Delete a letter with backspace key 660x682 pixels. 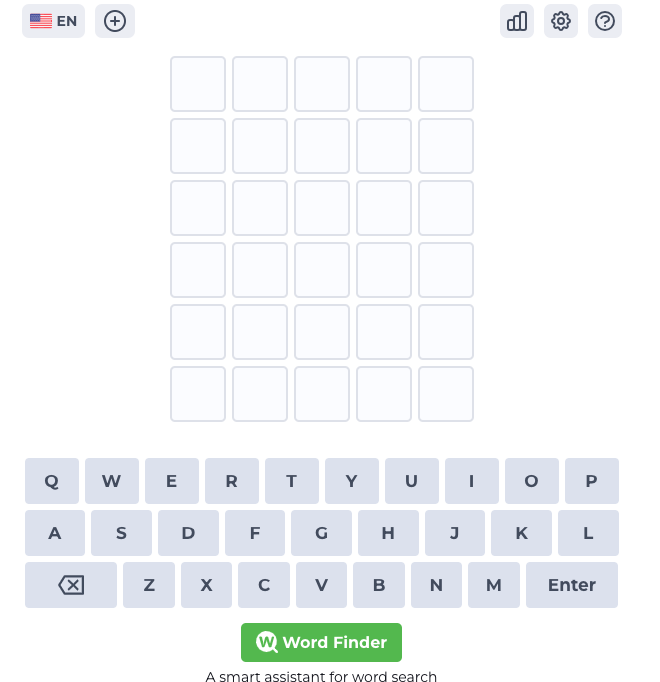coord(71,585)
